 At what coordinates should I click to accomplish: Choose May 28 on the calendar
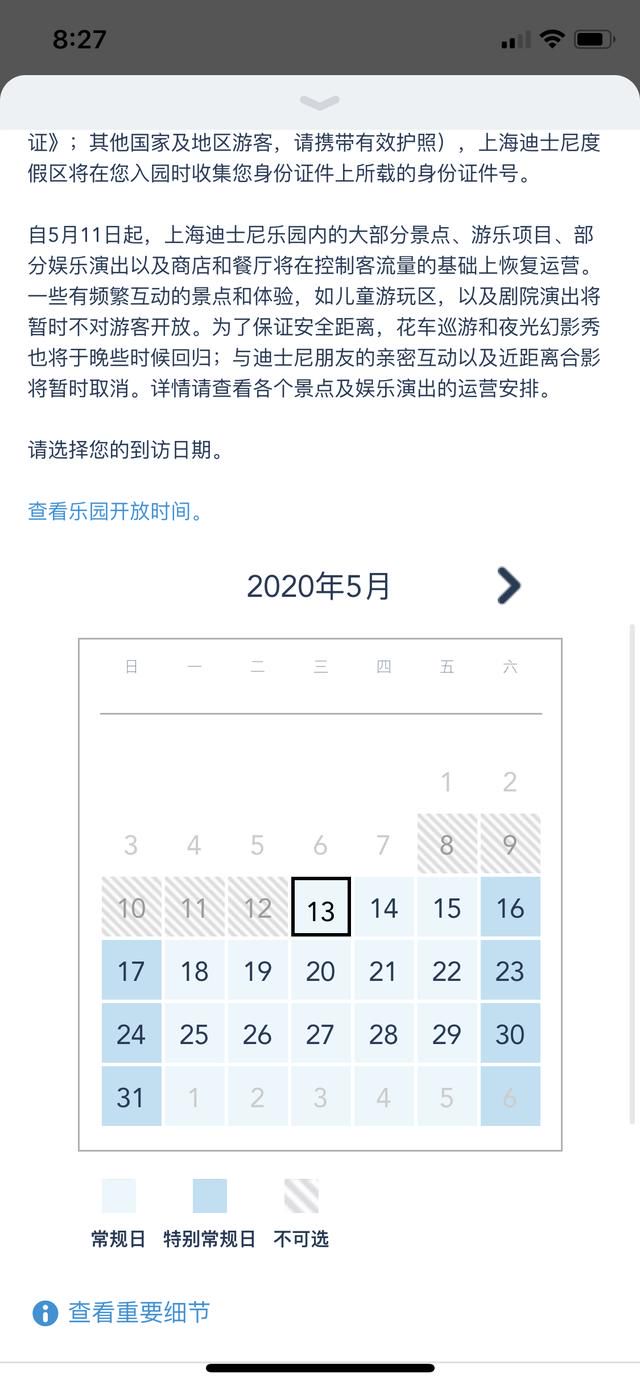[383, 1034]
